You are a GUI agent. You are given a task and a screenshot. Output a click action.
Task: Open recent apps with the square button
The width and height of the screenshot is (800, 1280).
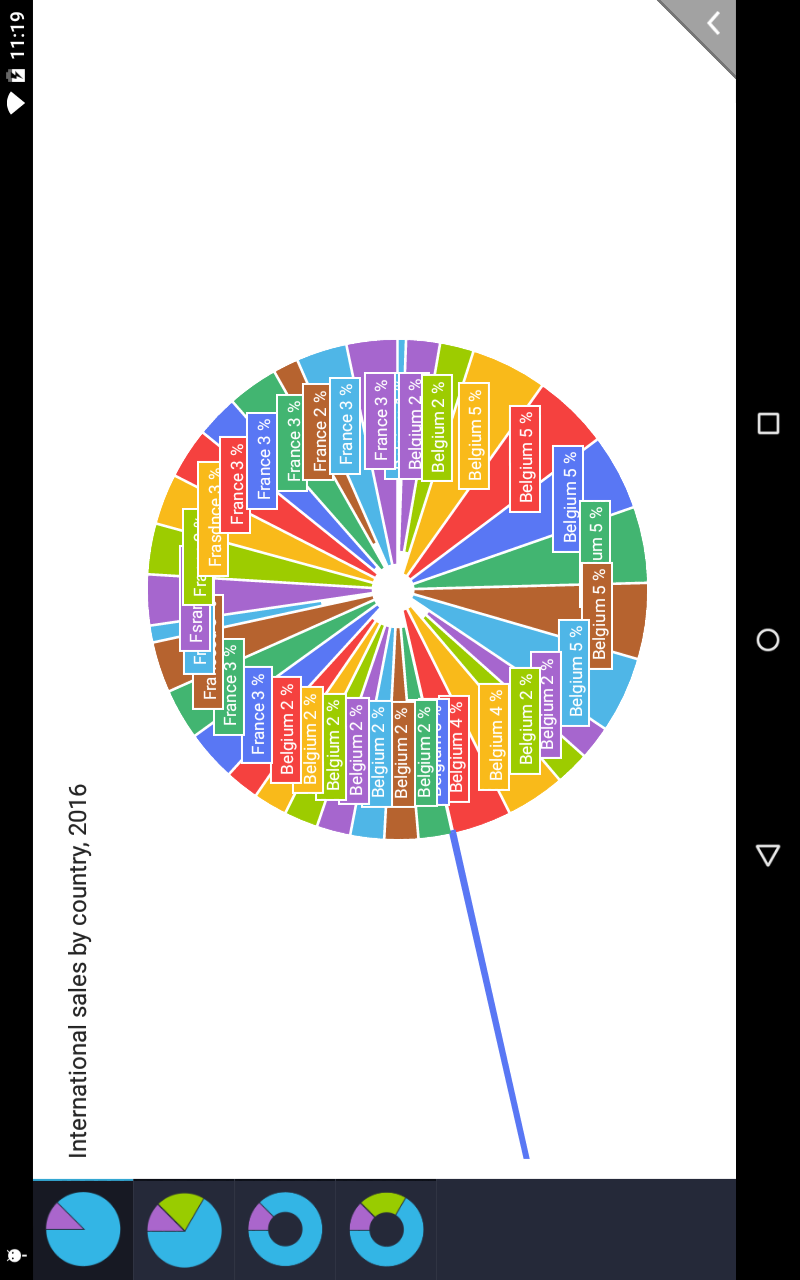[x=768, y=424]
